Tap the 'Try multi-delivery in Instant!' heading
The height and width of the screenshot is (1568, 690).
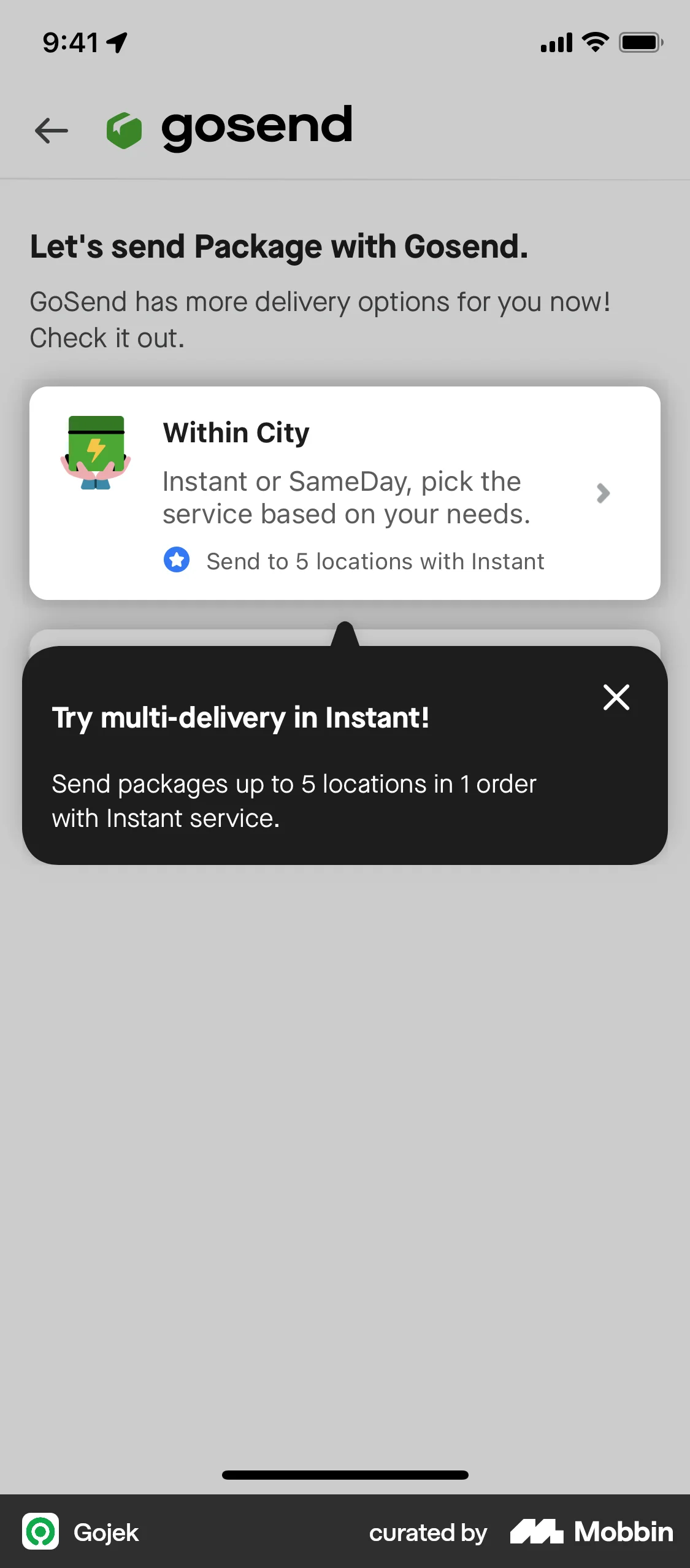click(x=243, y=717)
